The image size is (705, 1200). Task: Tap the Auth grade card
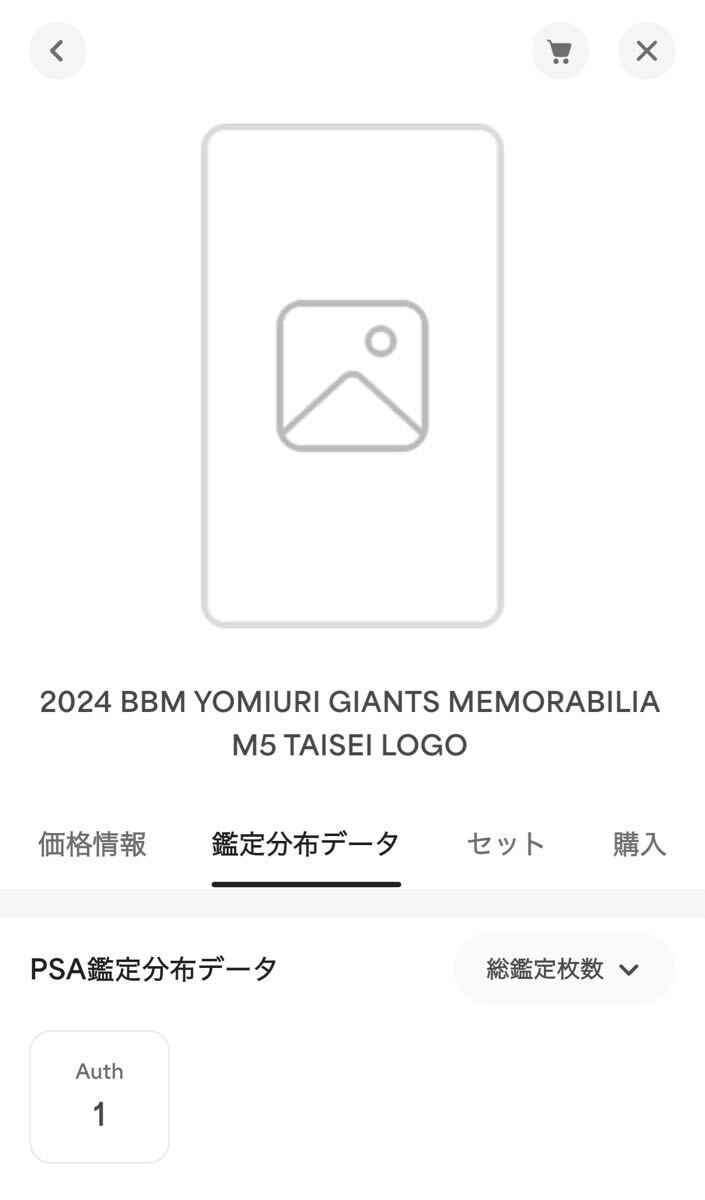tap(100, 1096)
